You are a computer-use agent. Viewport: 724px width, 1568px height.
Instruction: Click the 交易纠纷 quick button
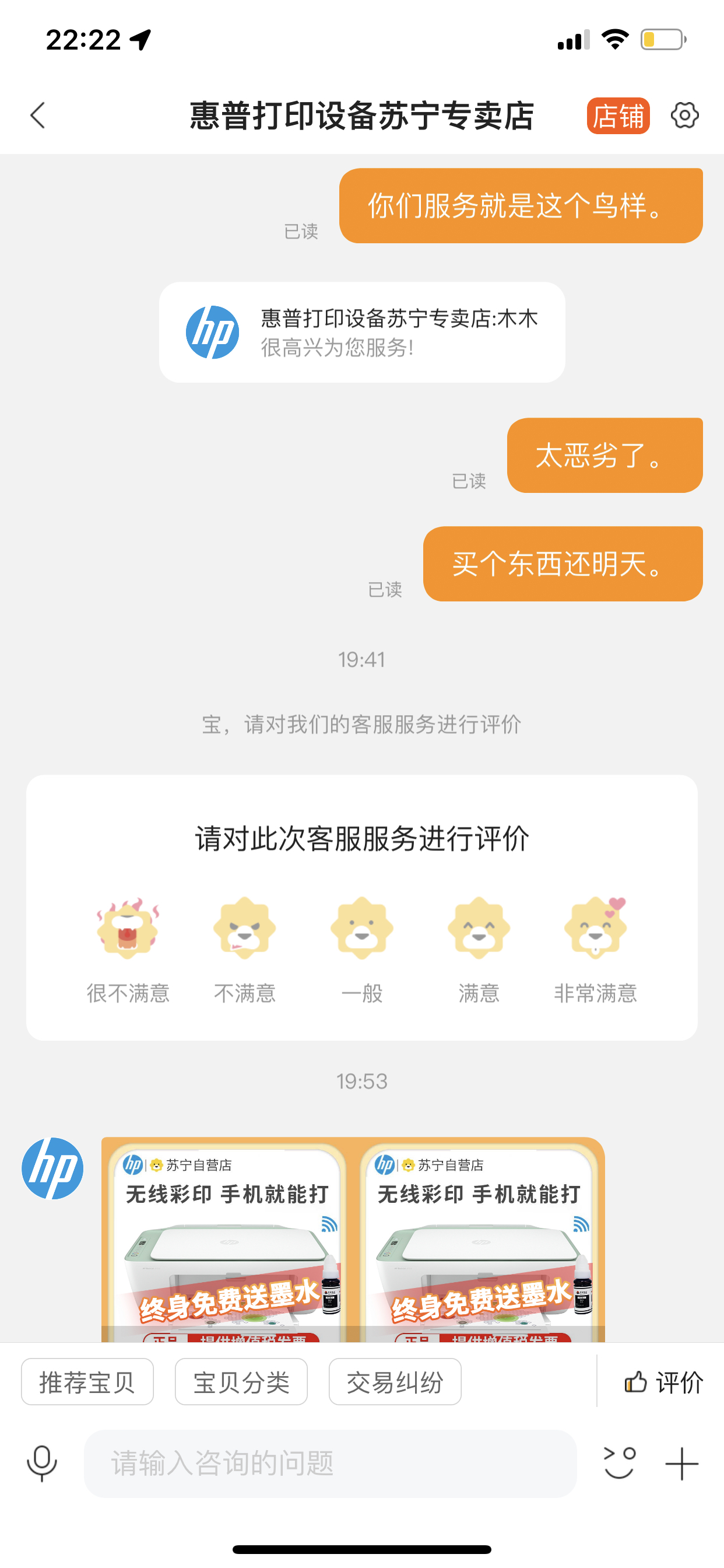(395, 1381)
